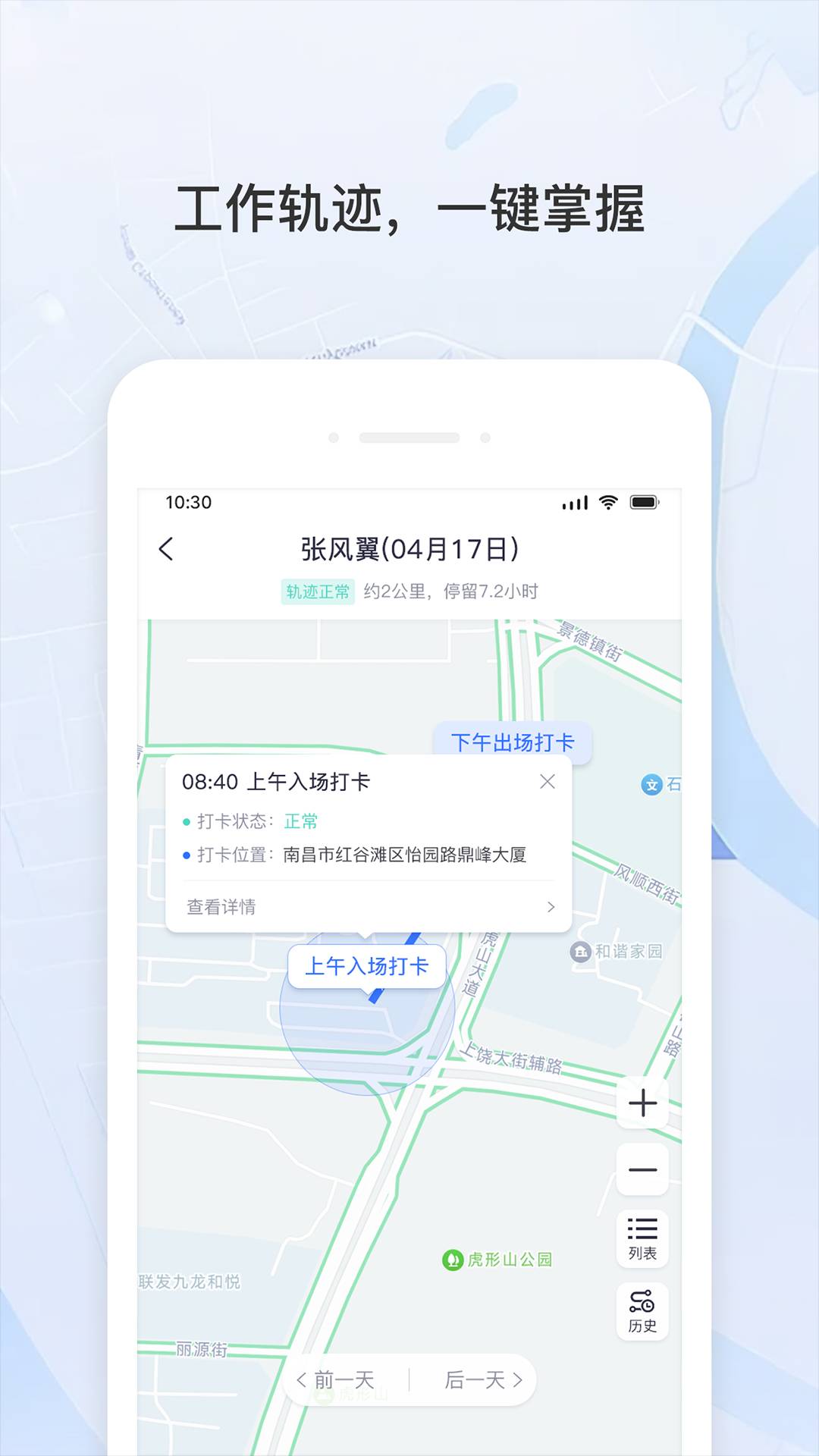Tap the battery icon in the status bar
The width and height of the screenshot is (819, 1456).
(644, 502)
